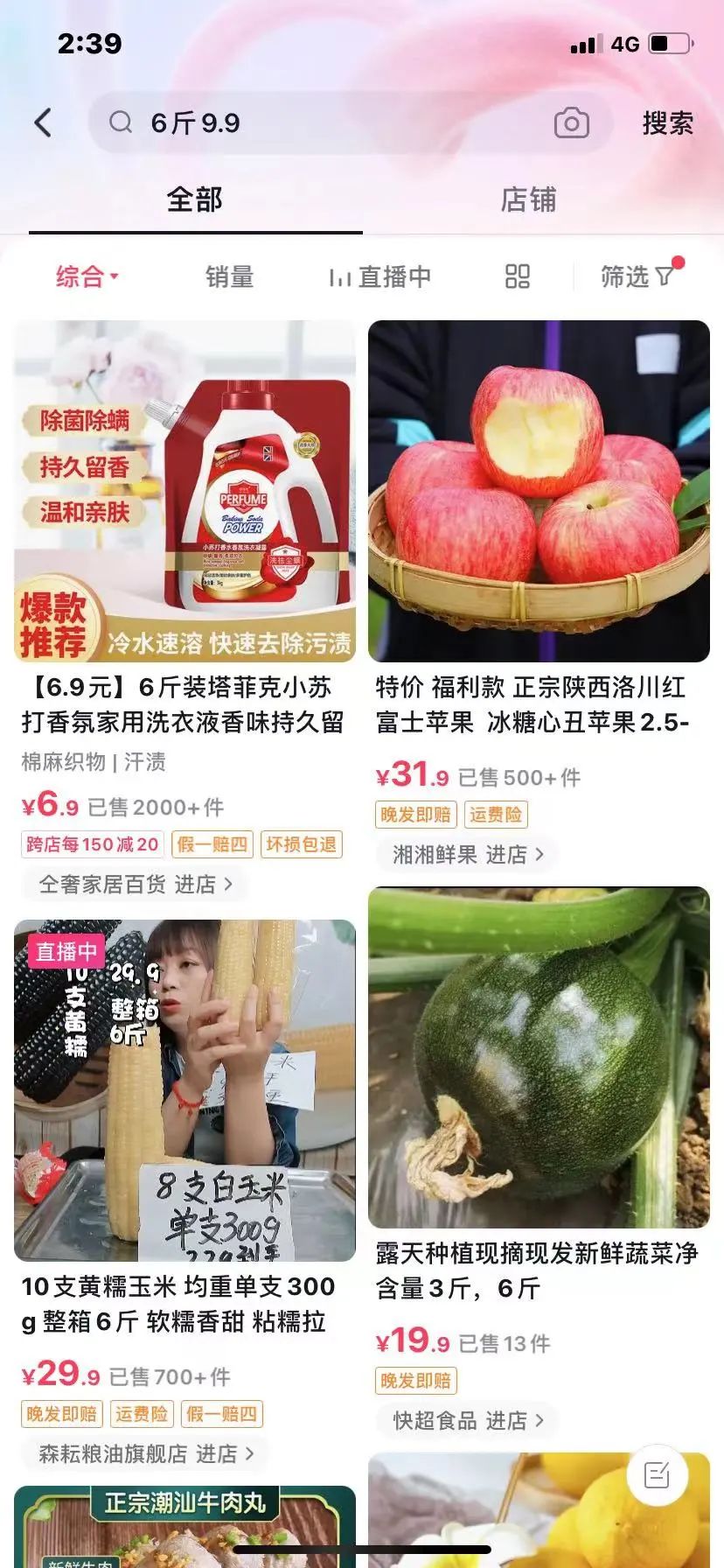Click the magnifier icon inside the search bar
This screenshot has height=1568, width=724.
coord(122,122)
